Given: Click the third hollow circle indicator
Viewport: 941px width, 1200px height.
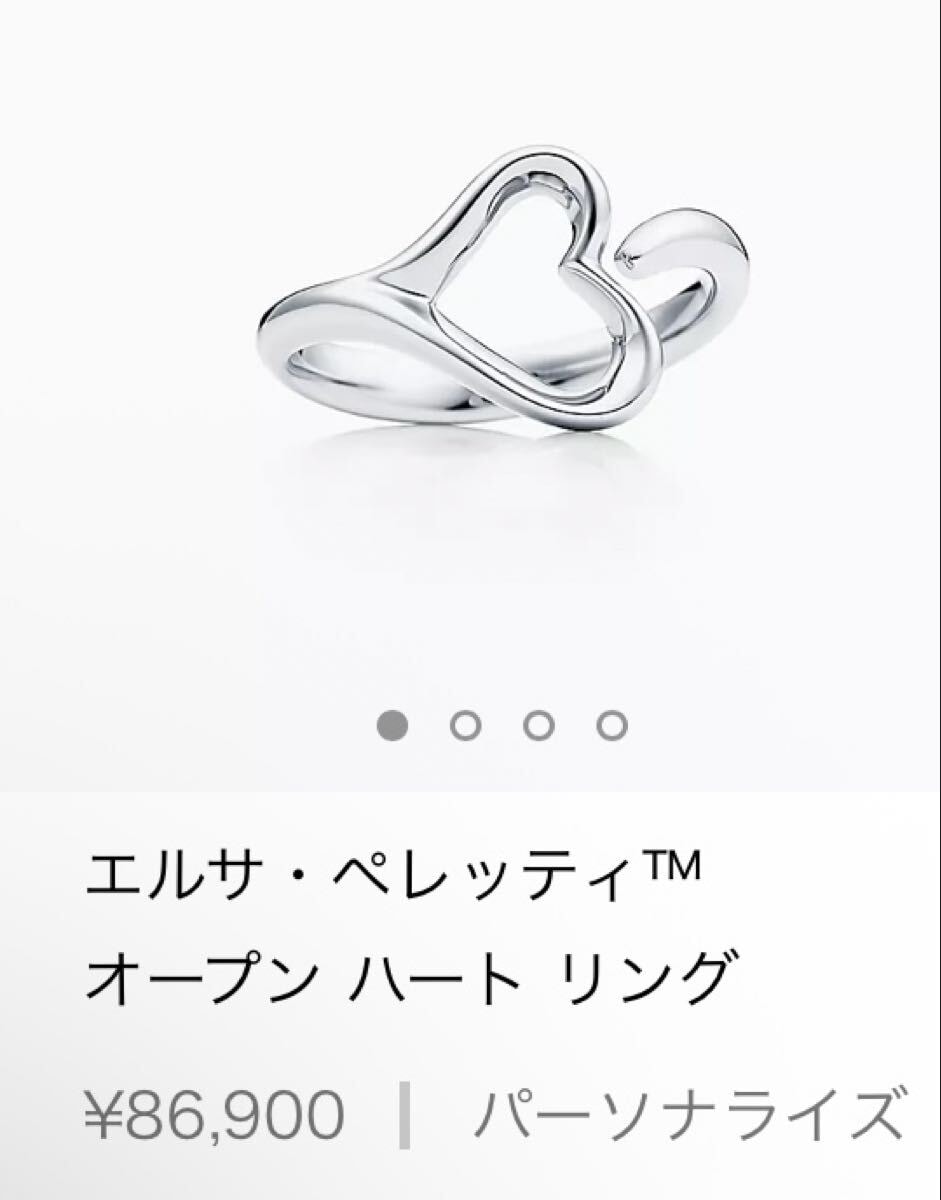Looking at the screenshot, I should click(610, 722).
